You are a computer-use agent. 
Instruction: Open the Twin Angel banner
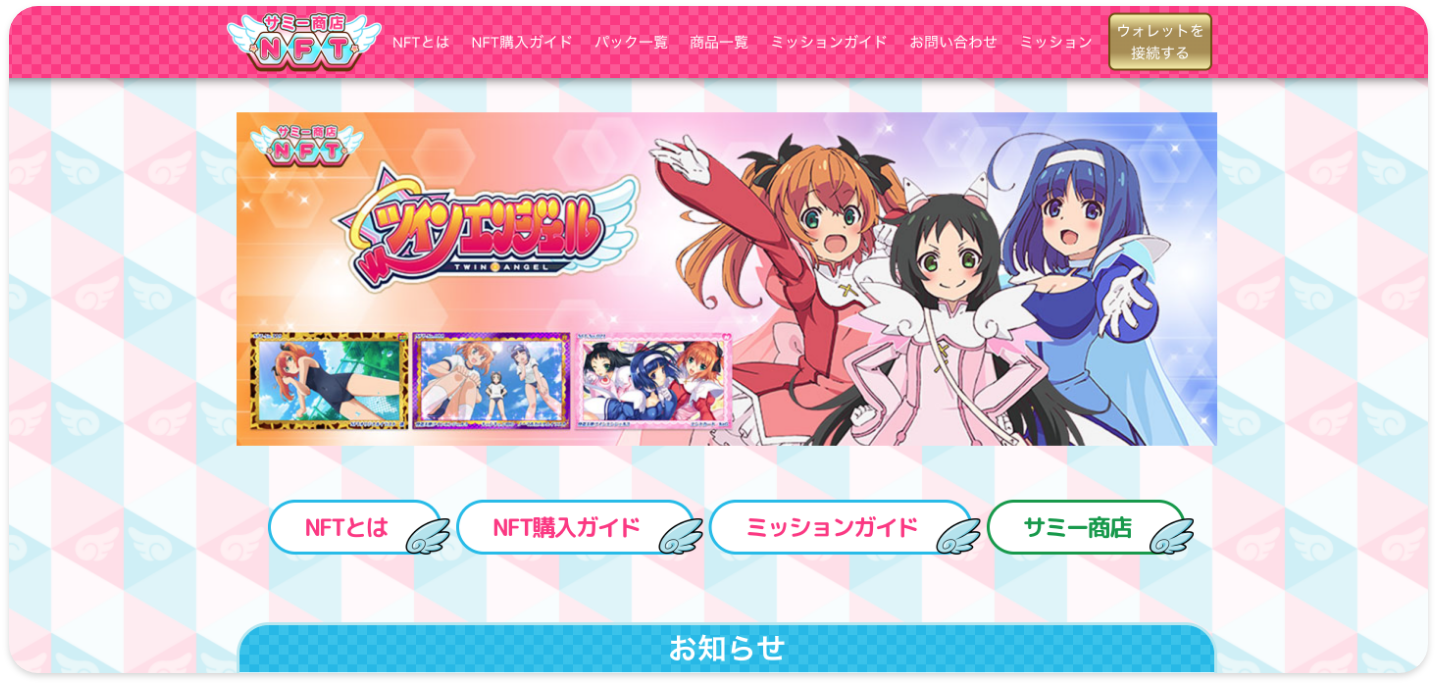726,278
